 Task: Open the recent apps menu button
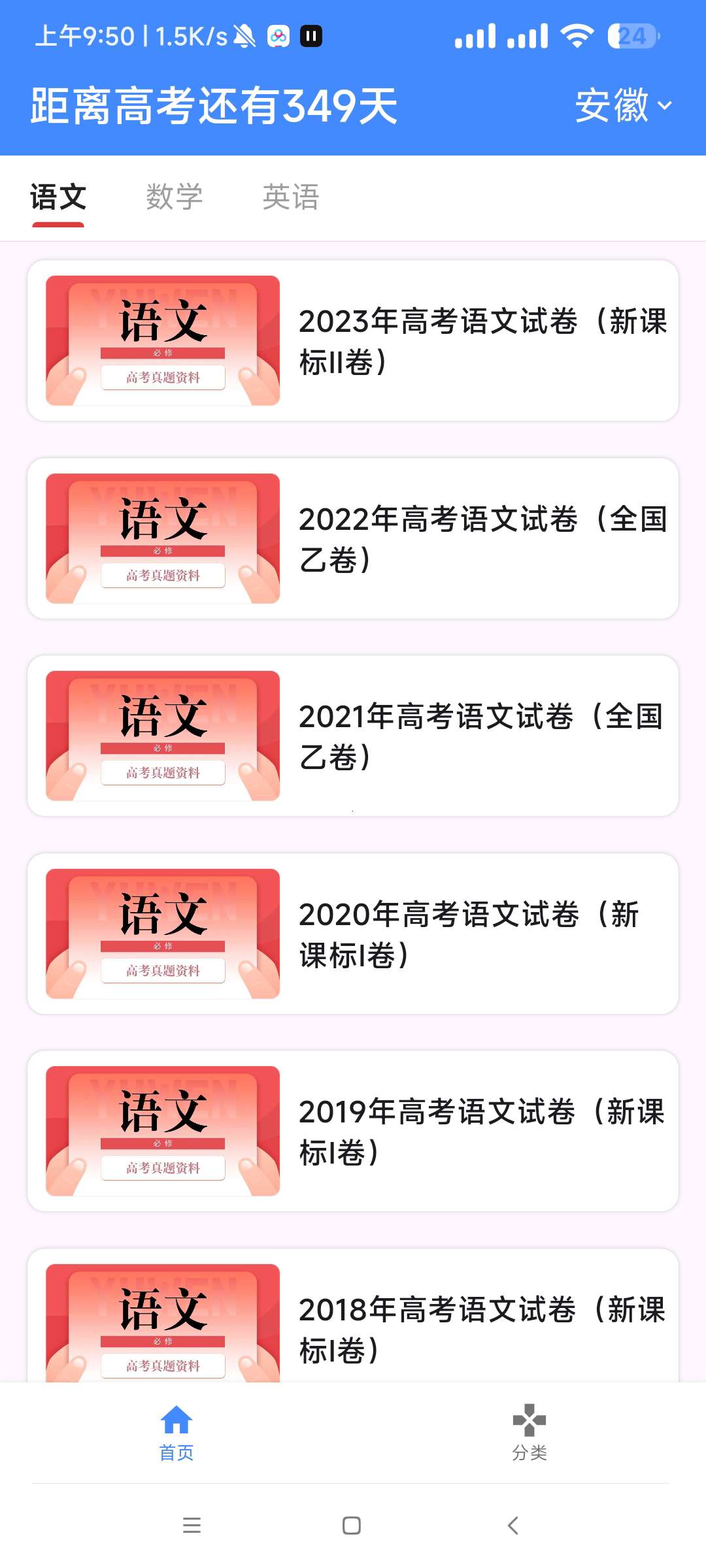coord(192,1526)
